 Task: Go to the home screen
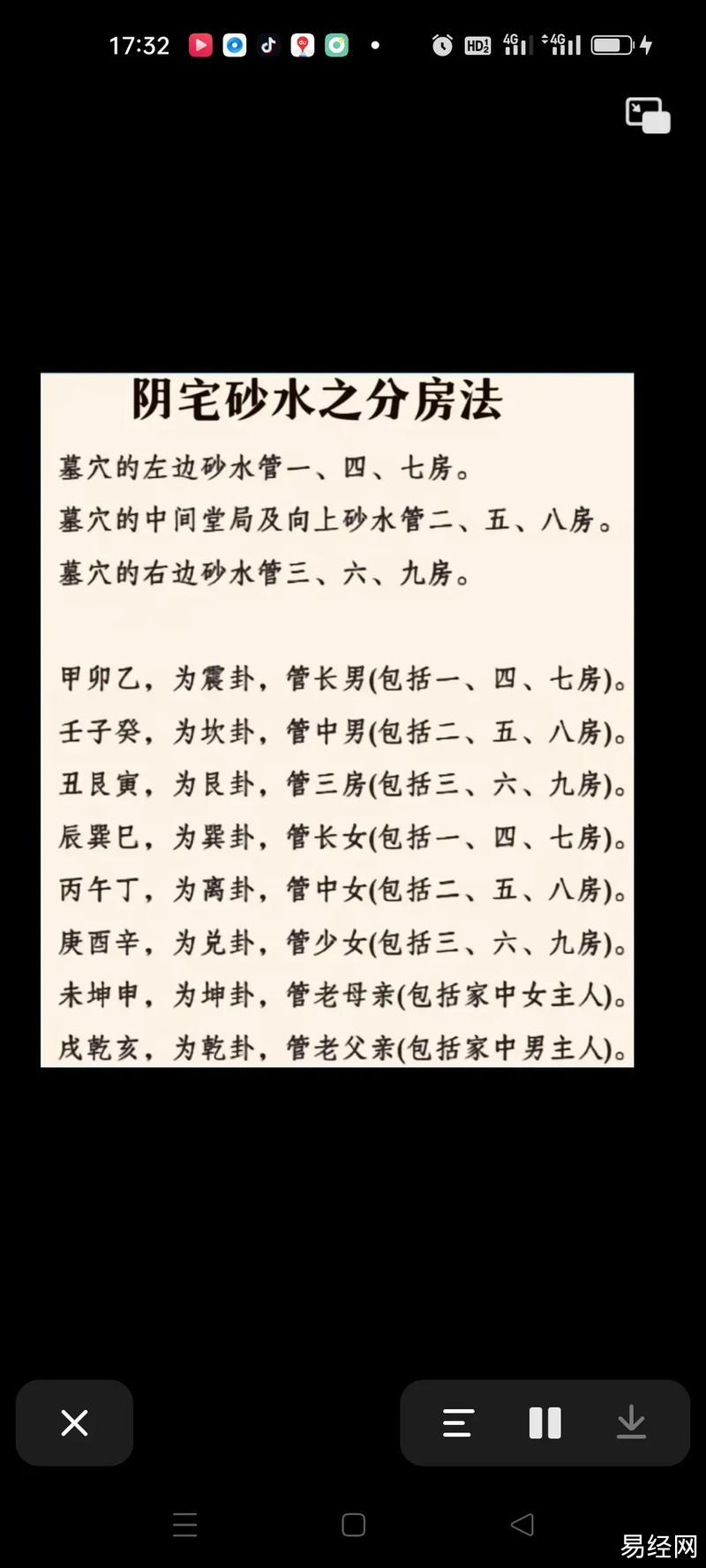pyautogui.click(x=353, y=1525)
